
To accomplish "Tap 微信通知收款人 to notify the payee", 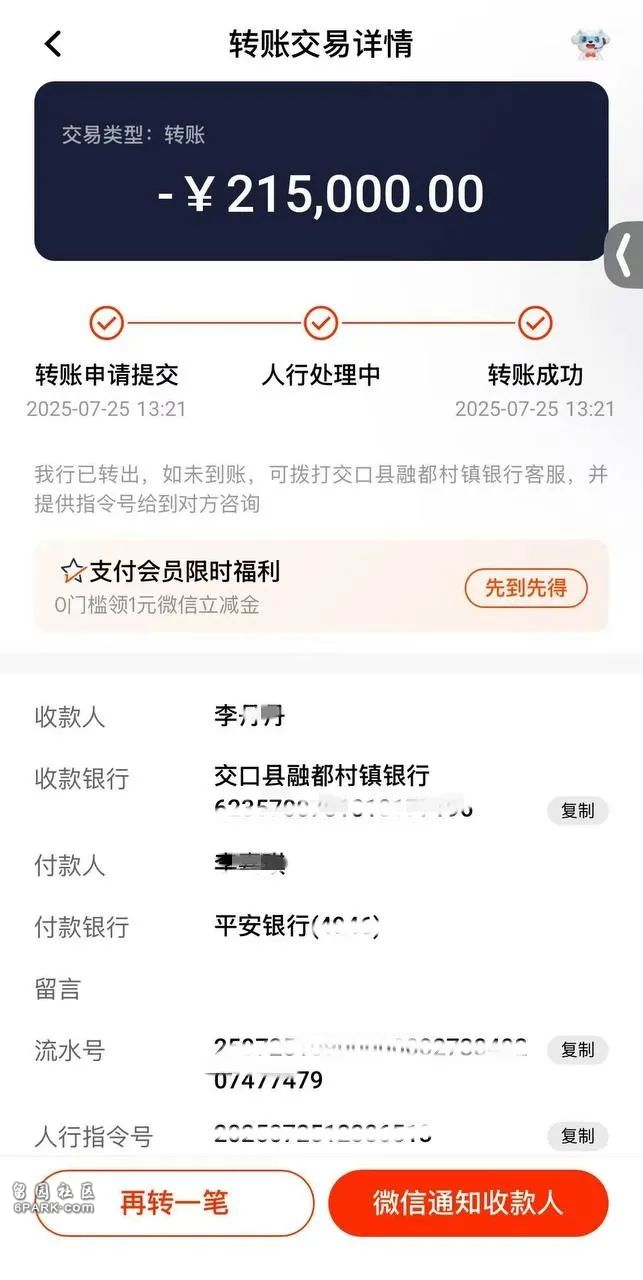I will pos(468,1203).
